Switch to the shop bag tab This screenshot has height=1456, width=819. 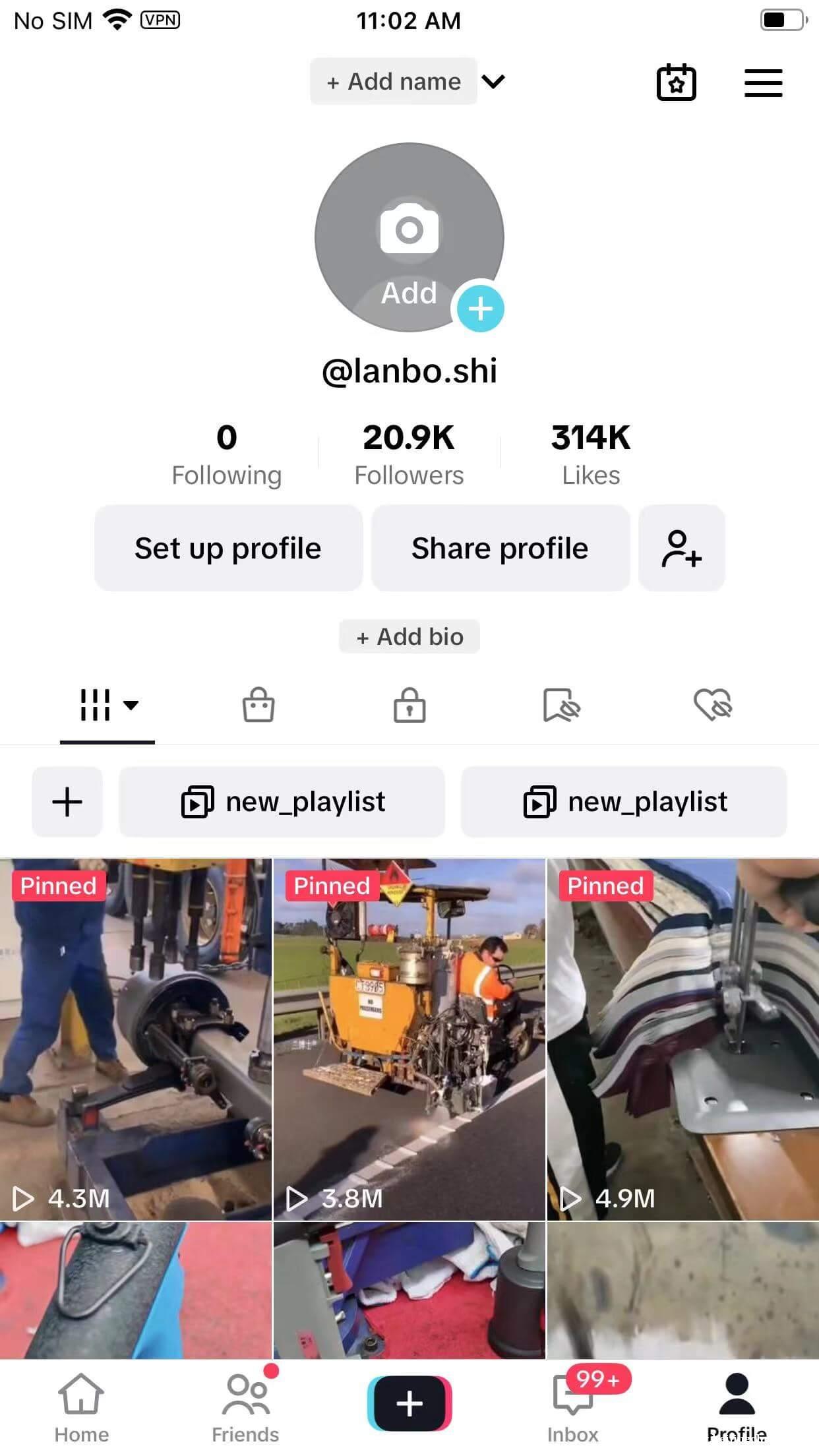point(258,705)
